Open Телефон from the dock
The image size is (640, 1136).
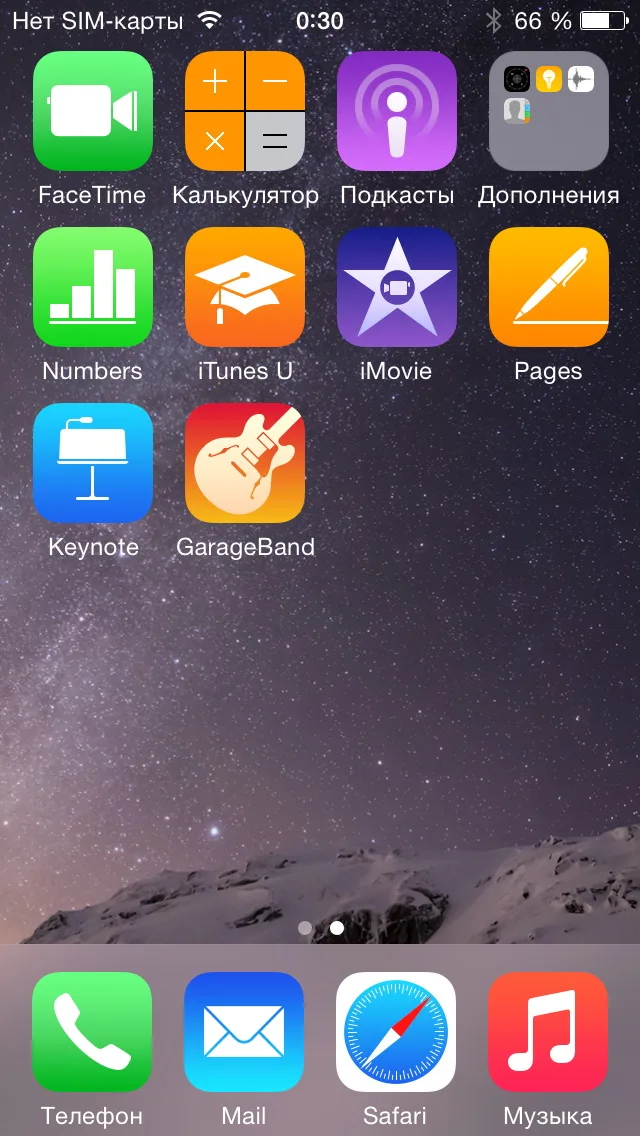point(92,1031)
